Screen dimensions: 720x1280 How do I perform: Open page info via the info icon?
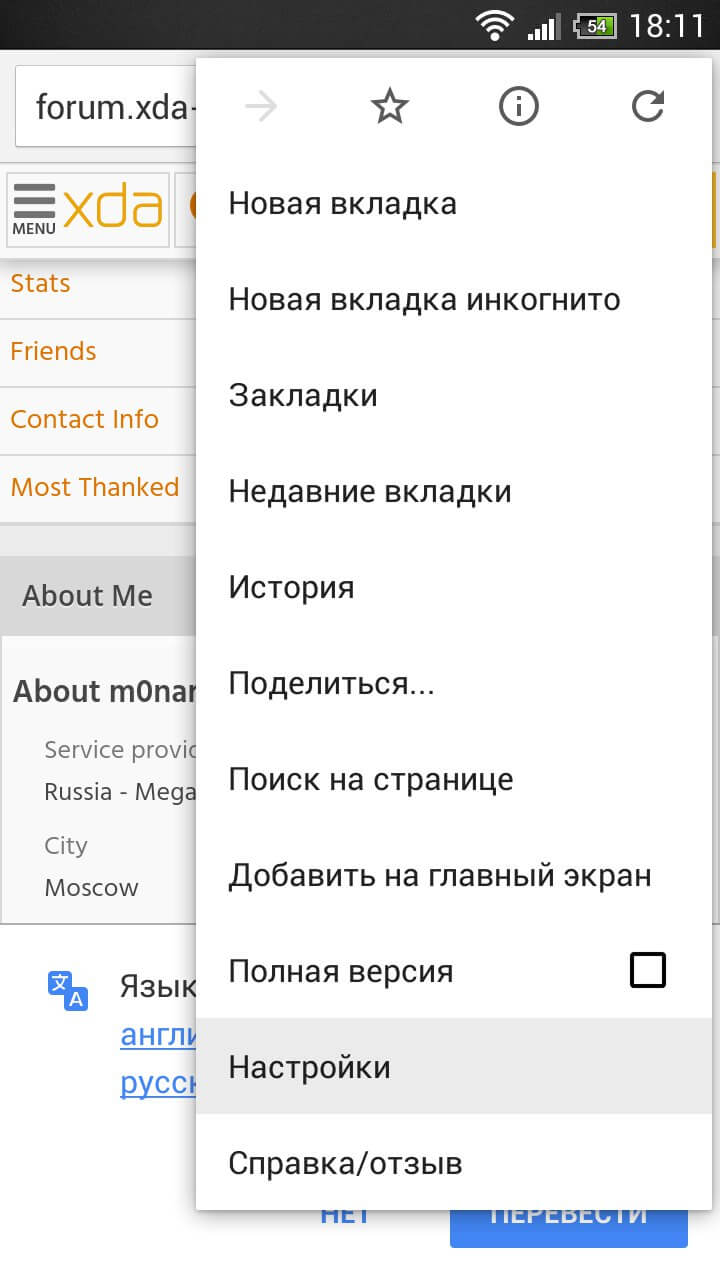tap(518, 105)
